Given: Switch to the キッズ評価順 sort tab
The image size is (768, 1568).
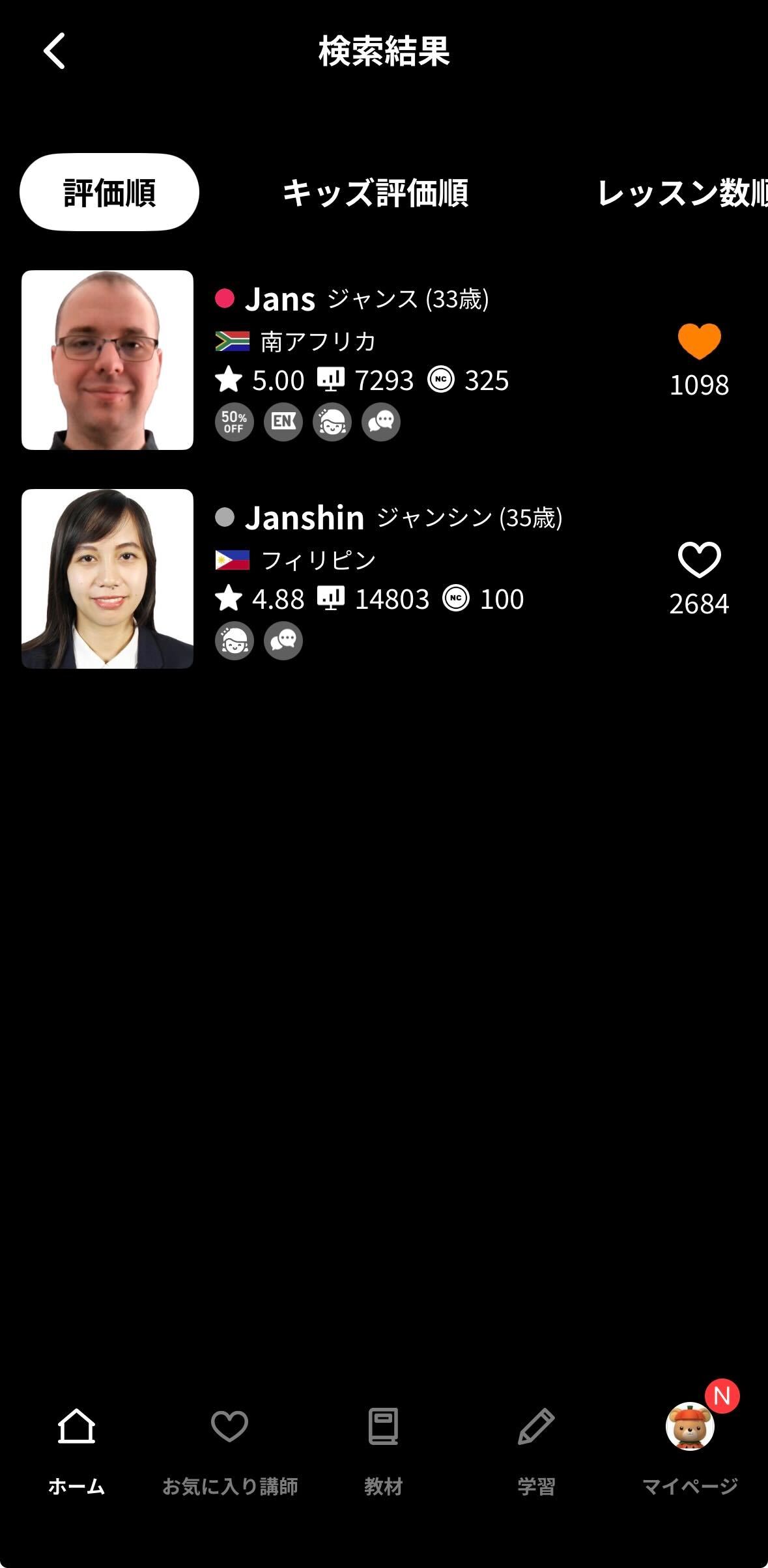Looking at the screenshot, I should click(375, 193).
